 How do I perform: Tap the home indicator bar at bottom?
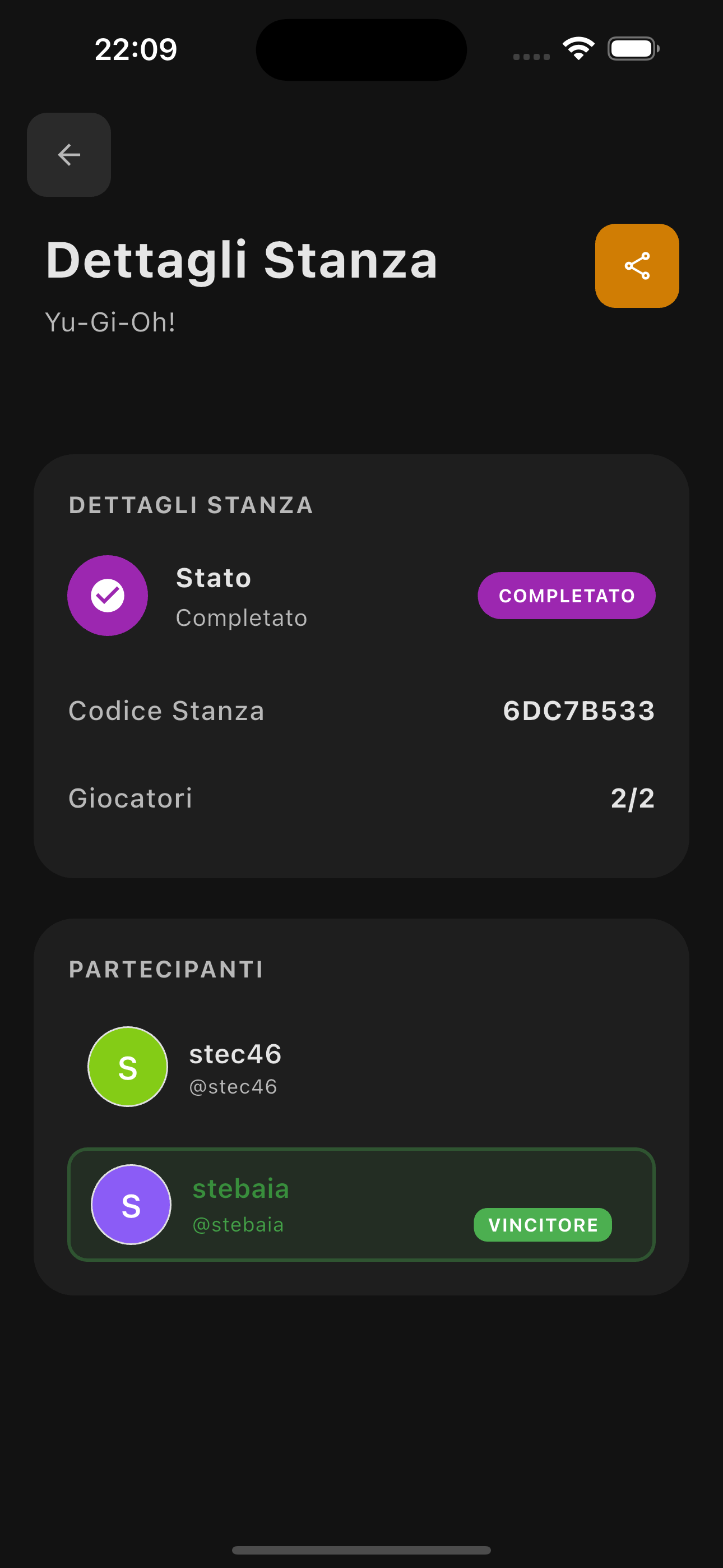[361, 1549]
